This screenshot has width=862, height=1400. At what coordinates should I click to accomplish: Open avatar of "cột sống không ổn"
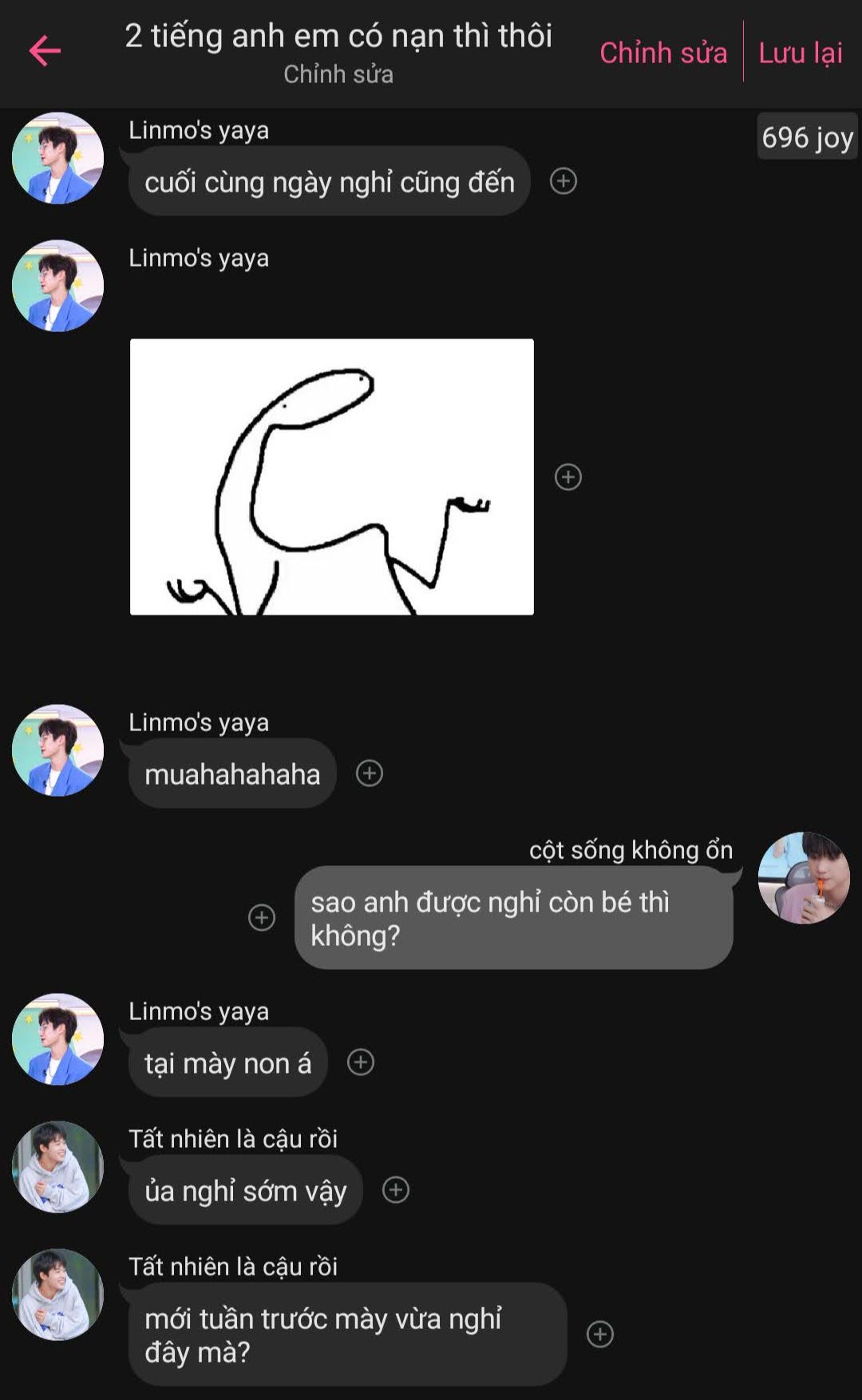click(804, 878)
